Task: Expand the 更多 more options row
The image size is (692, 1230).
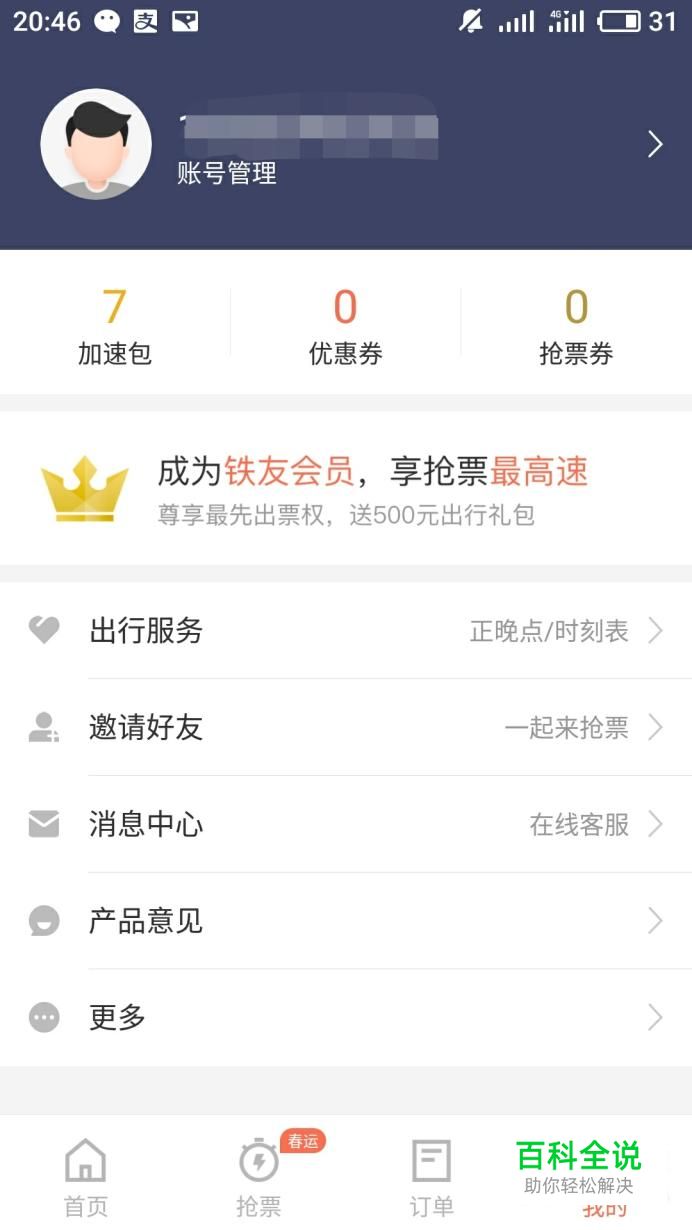Action: tap(346, 1017)
